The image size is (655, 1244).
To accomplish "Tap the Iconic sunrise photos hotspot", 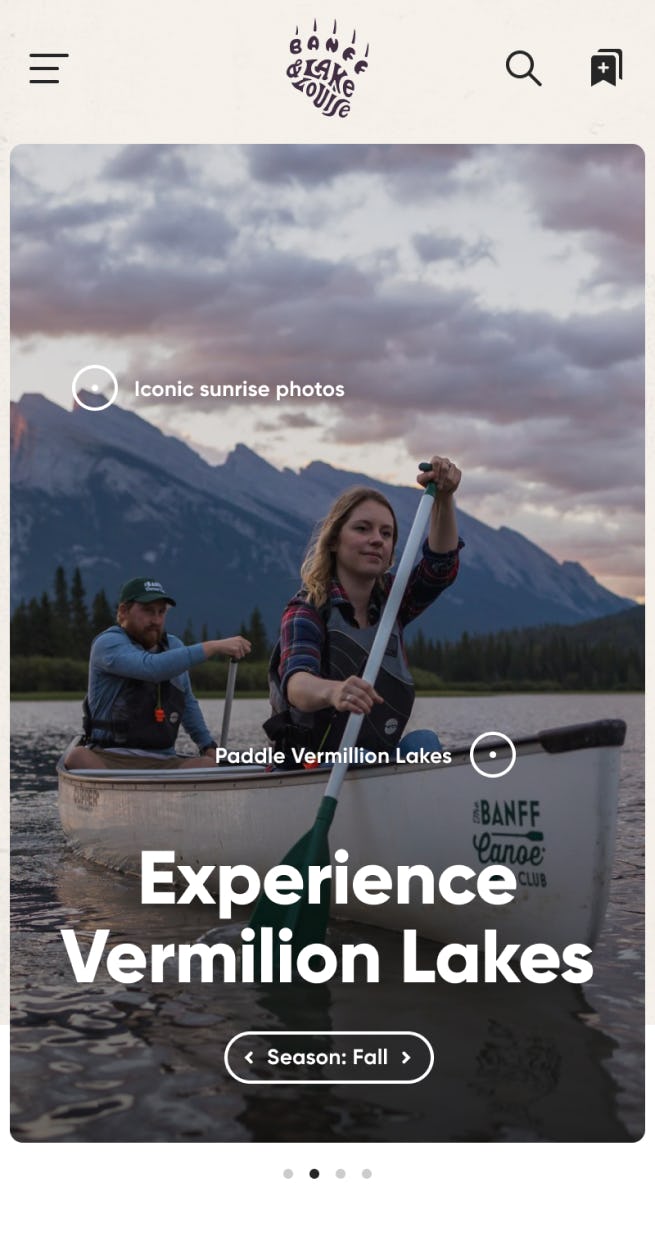I will click(95, 388).
